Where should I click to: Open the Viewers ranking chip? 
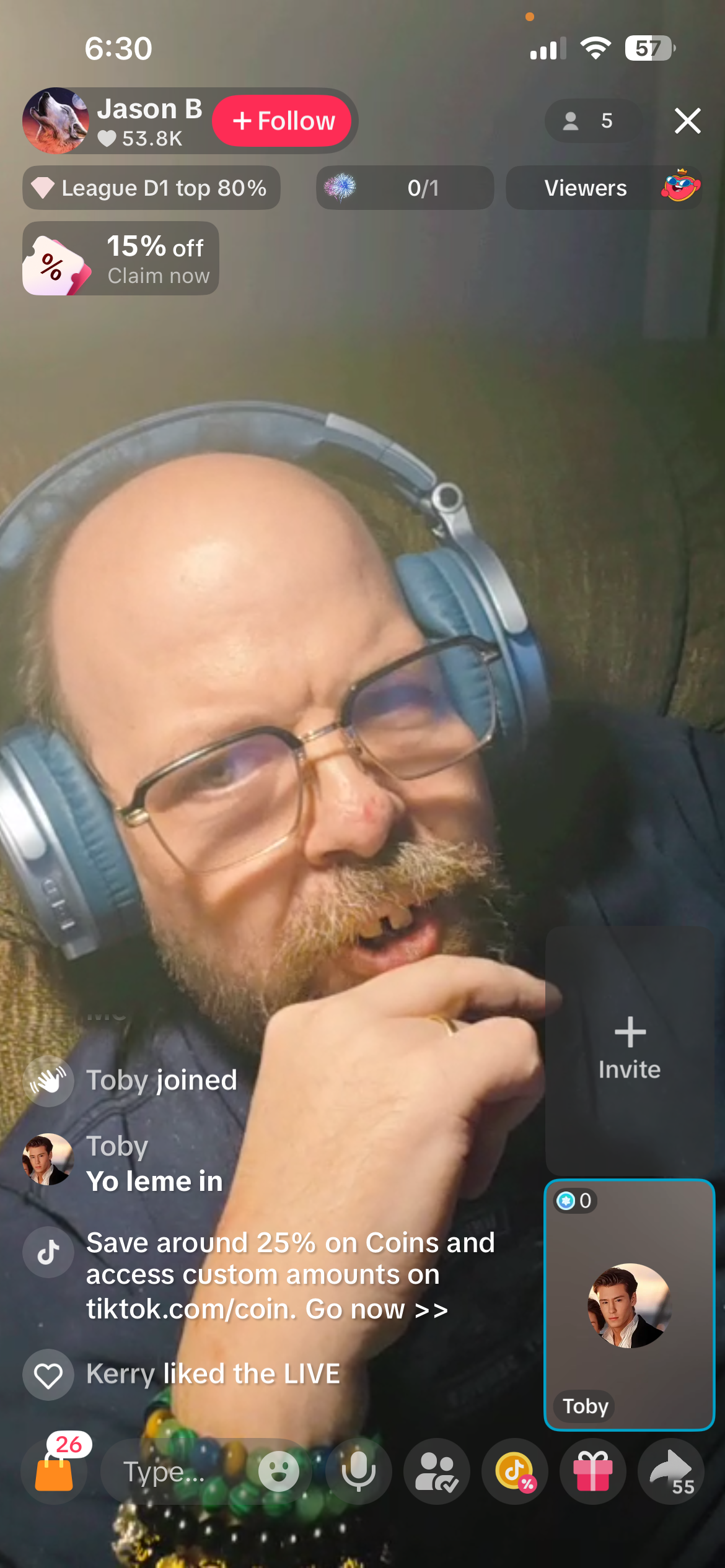pos(604,188)
